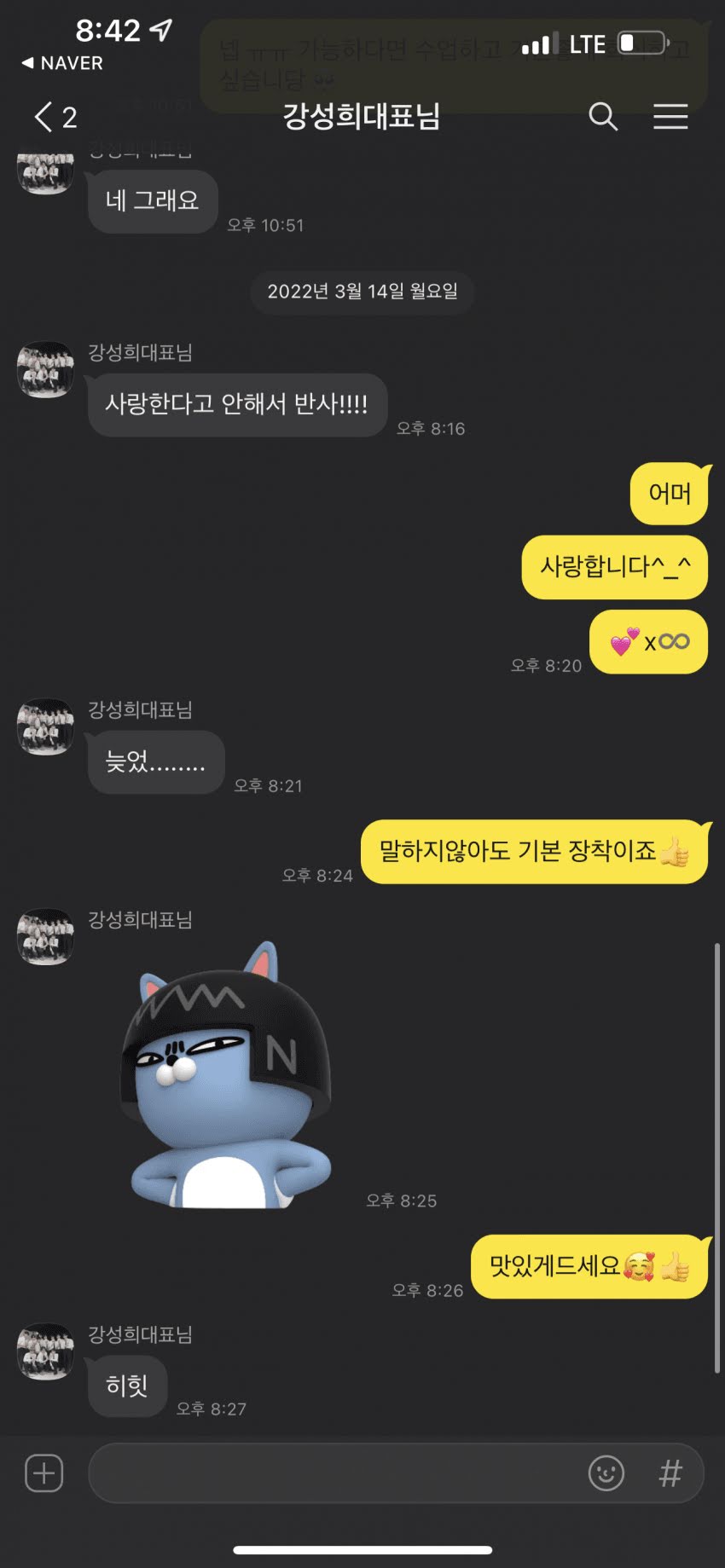Open the hashtag search button
This screenshot has height=1568, width=725.
pos(671,1473)
